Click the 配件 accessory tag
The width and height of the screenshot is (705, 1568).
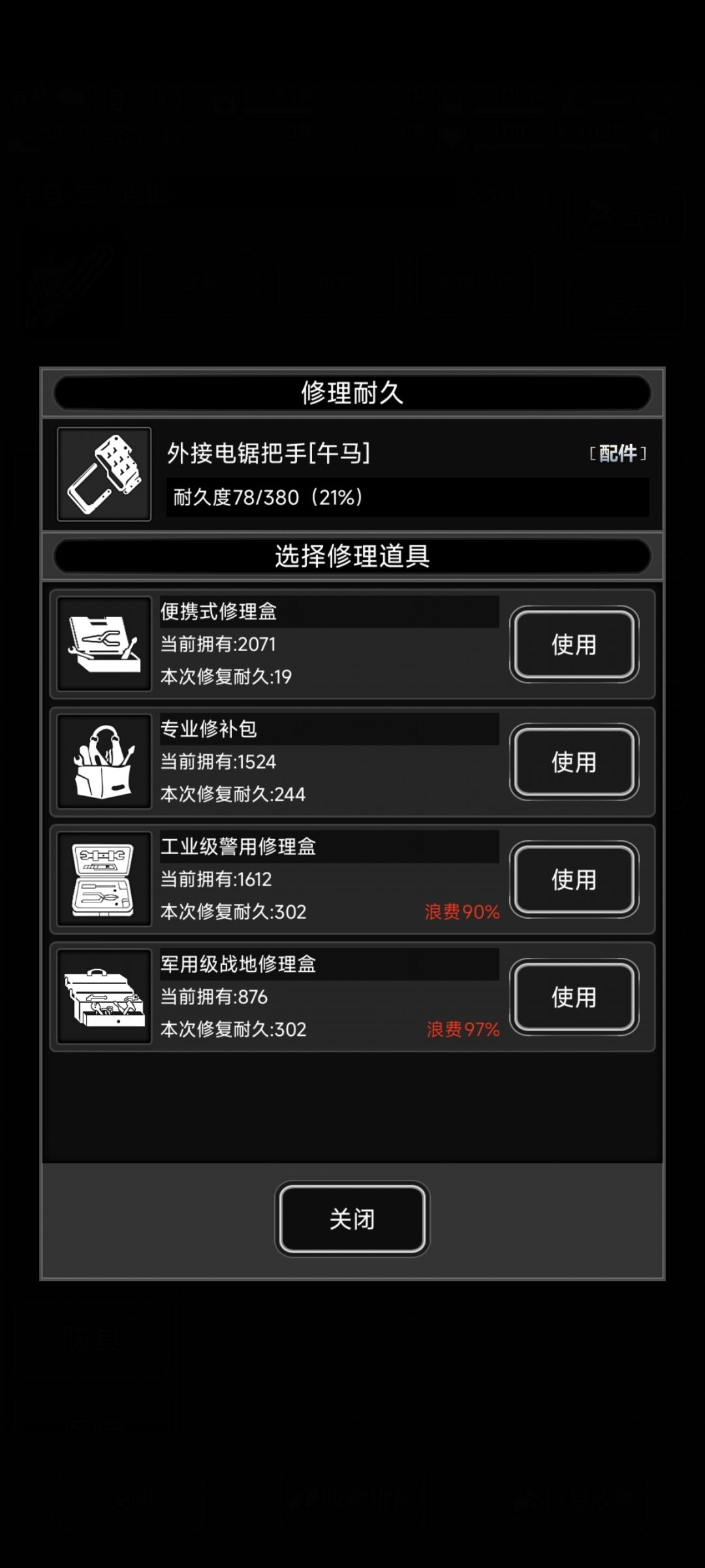click(618, 455)
